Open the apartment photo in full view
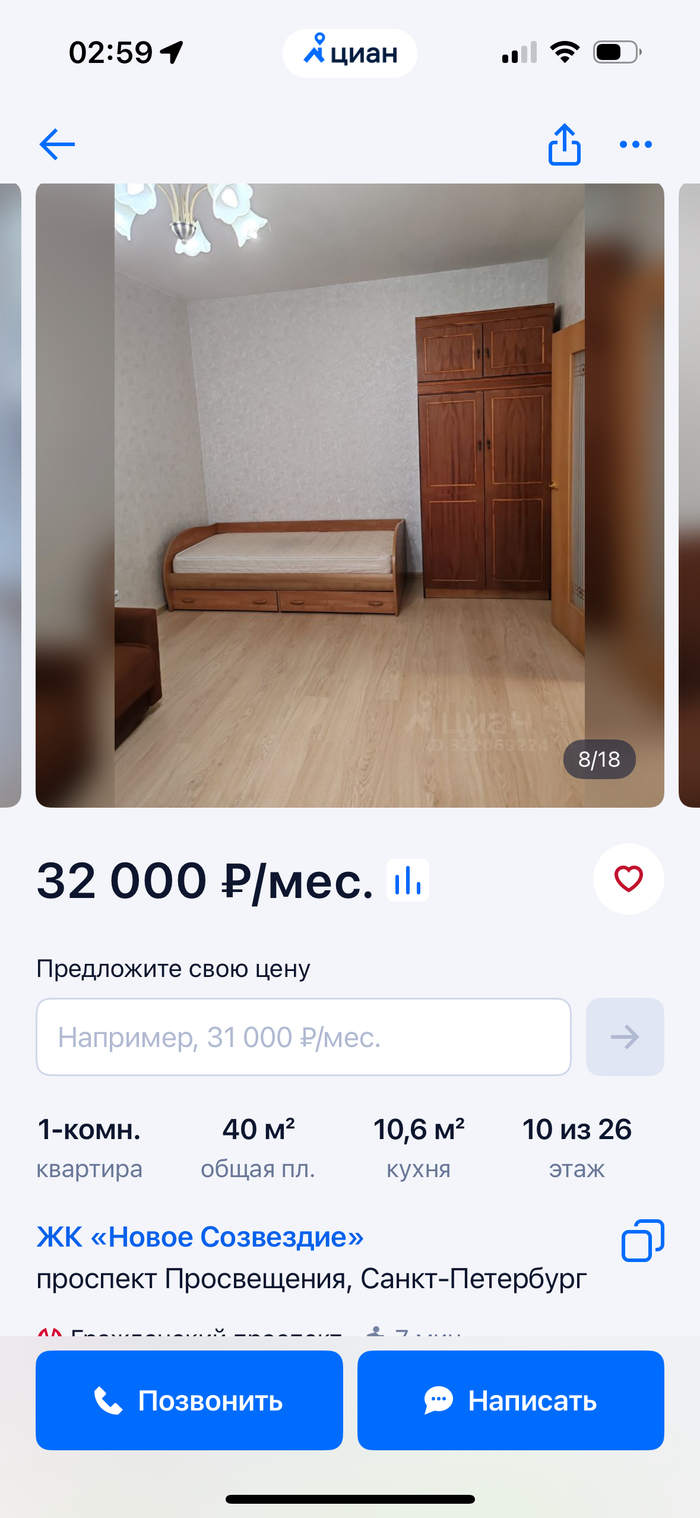 click(350, 495)
